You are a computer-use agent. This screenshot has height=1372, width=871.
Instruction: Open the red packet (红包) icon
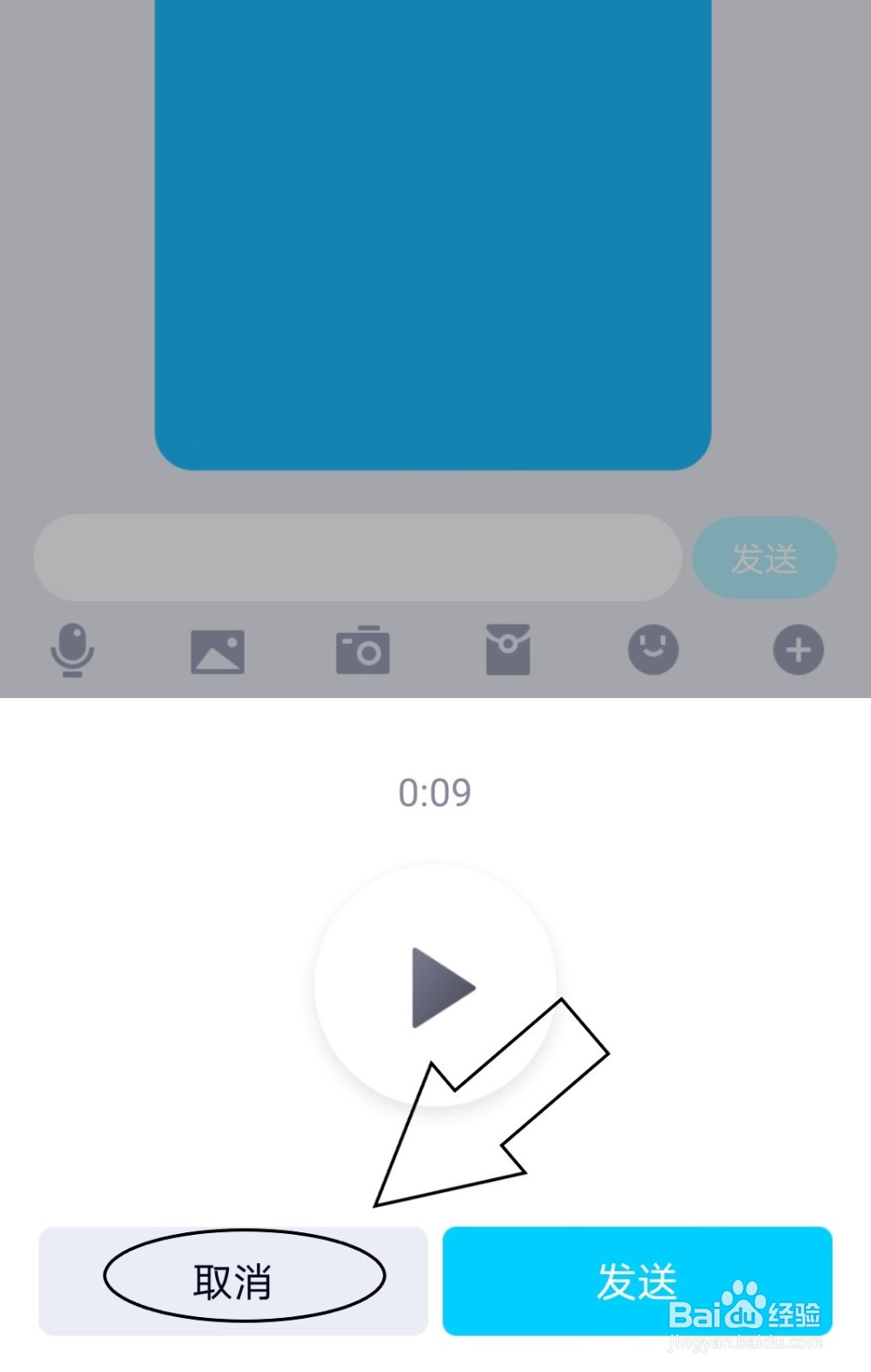pos(508,650)
